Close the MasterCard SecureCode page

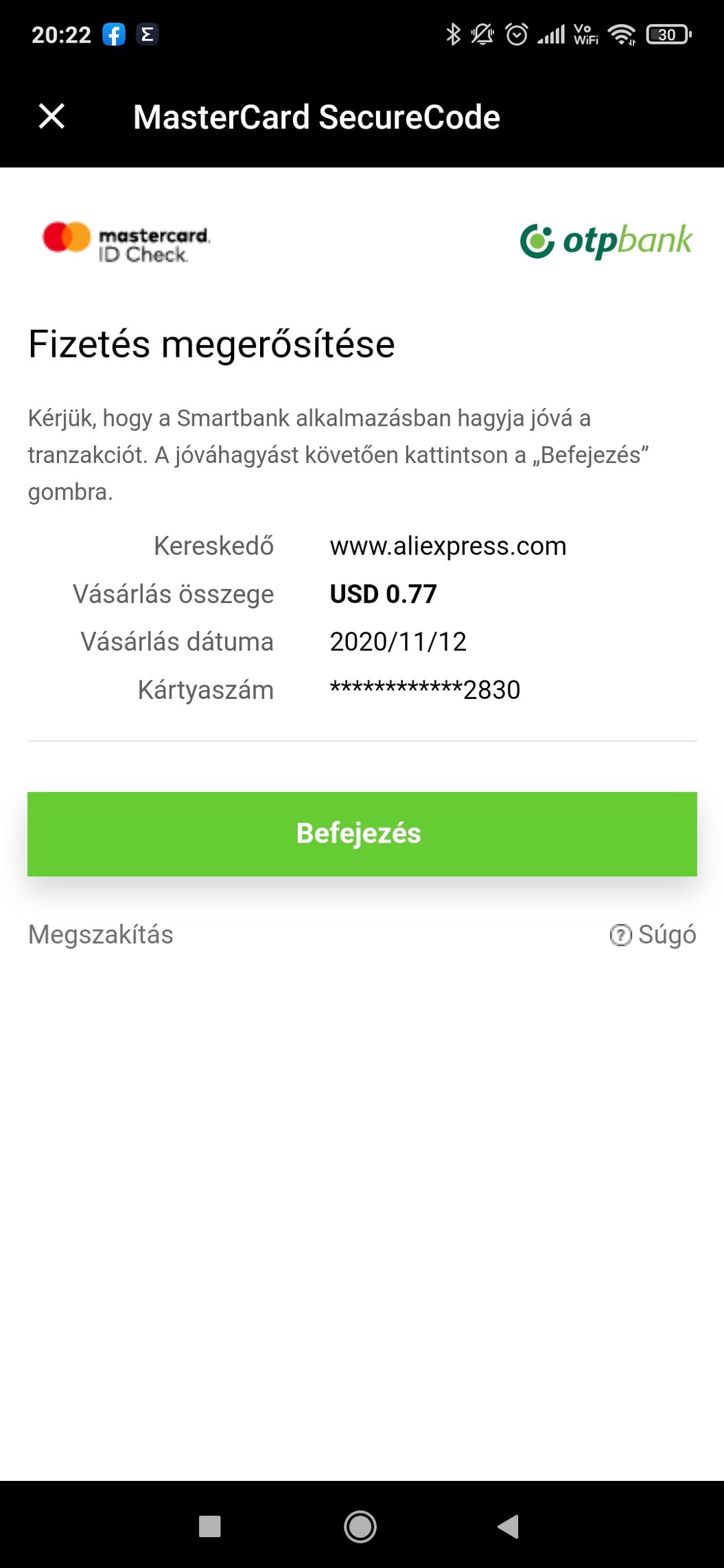(51, 117)
